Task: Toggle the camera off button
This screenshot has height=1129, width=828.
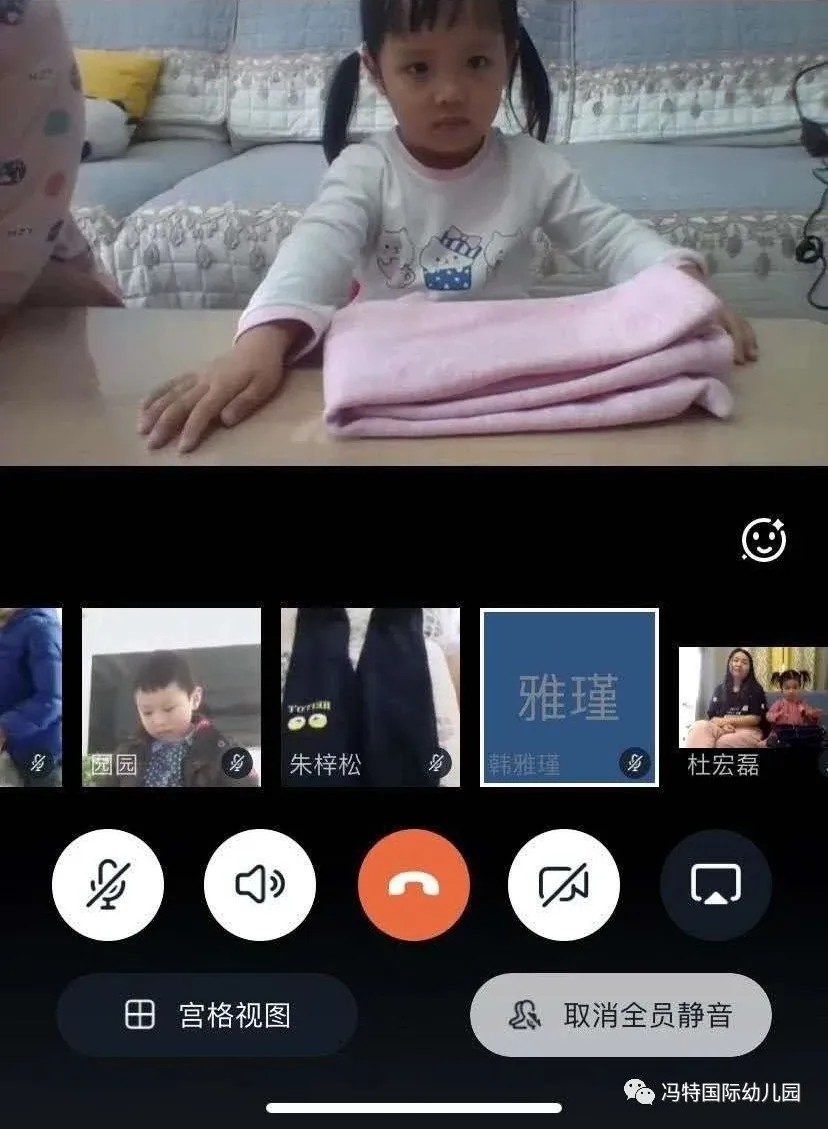Action: point(564,885)
